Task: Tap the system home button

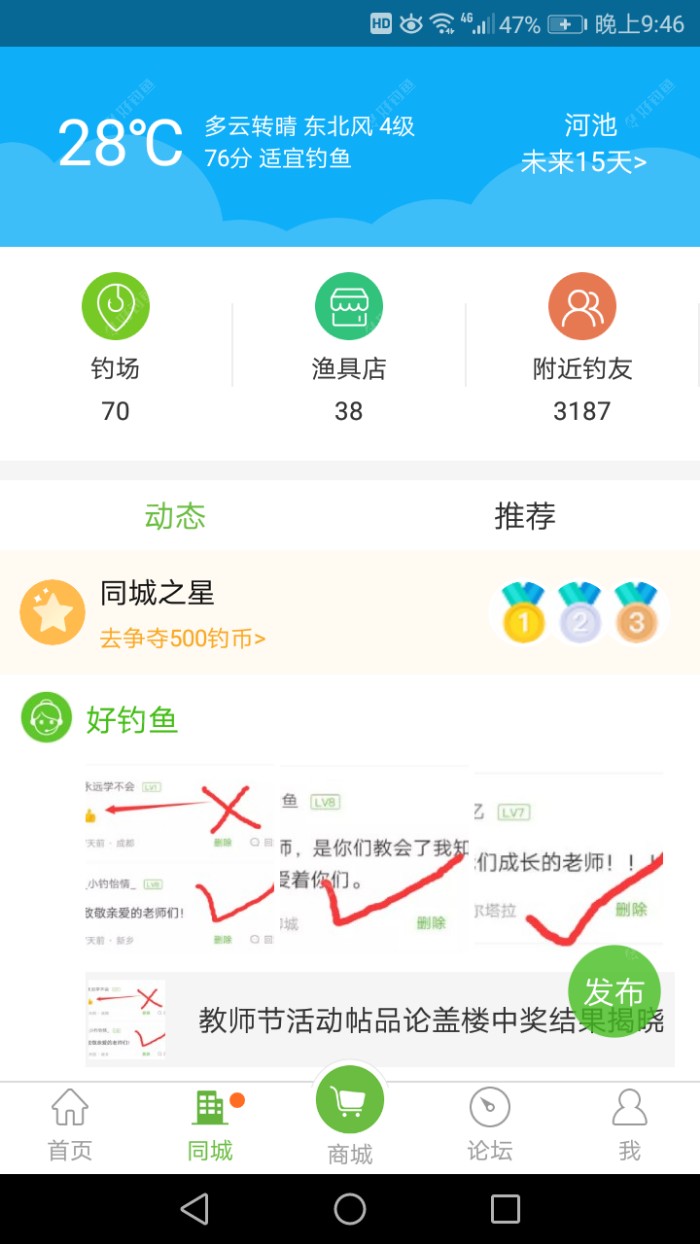Action: tap(350, 1209)
